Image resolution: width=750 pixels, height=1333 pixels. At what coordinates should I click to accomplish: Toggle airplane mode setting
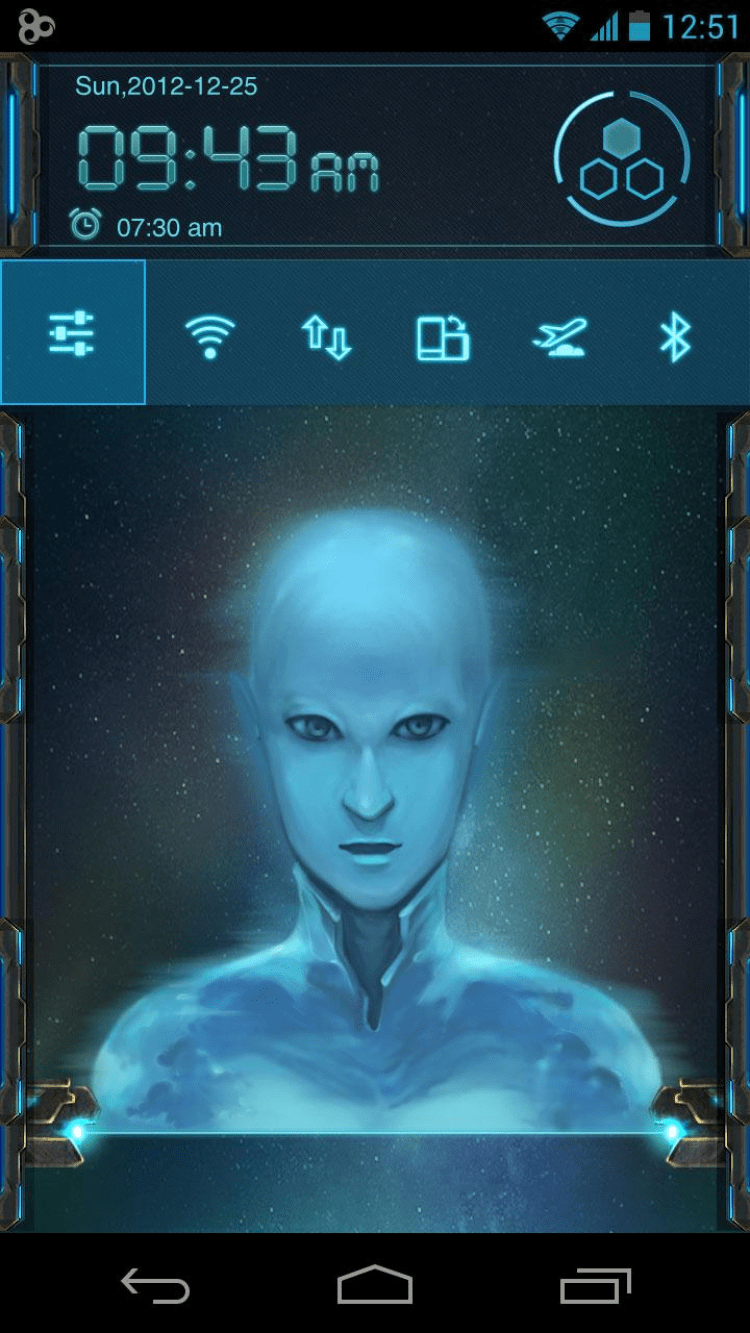click(560, 337)
